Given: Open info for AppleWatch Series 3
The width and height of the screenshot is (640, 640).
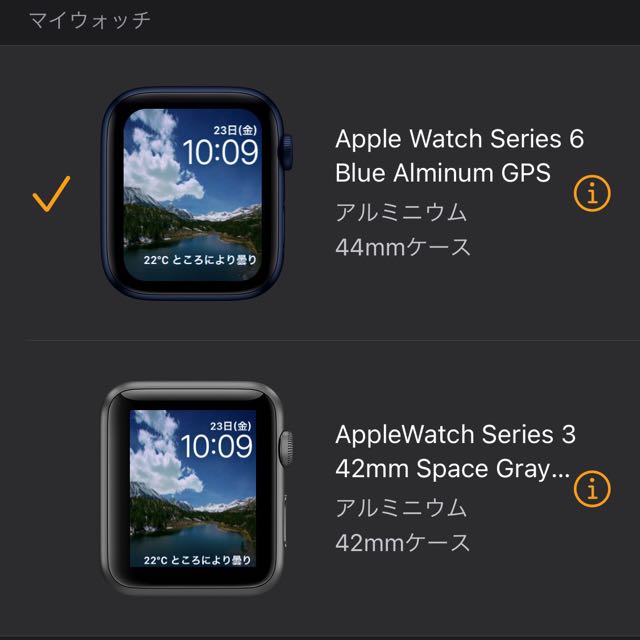Looking at the screenshot, I should pyautogui.click(x=592, y=489).
